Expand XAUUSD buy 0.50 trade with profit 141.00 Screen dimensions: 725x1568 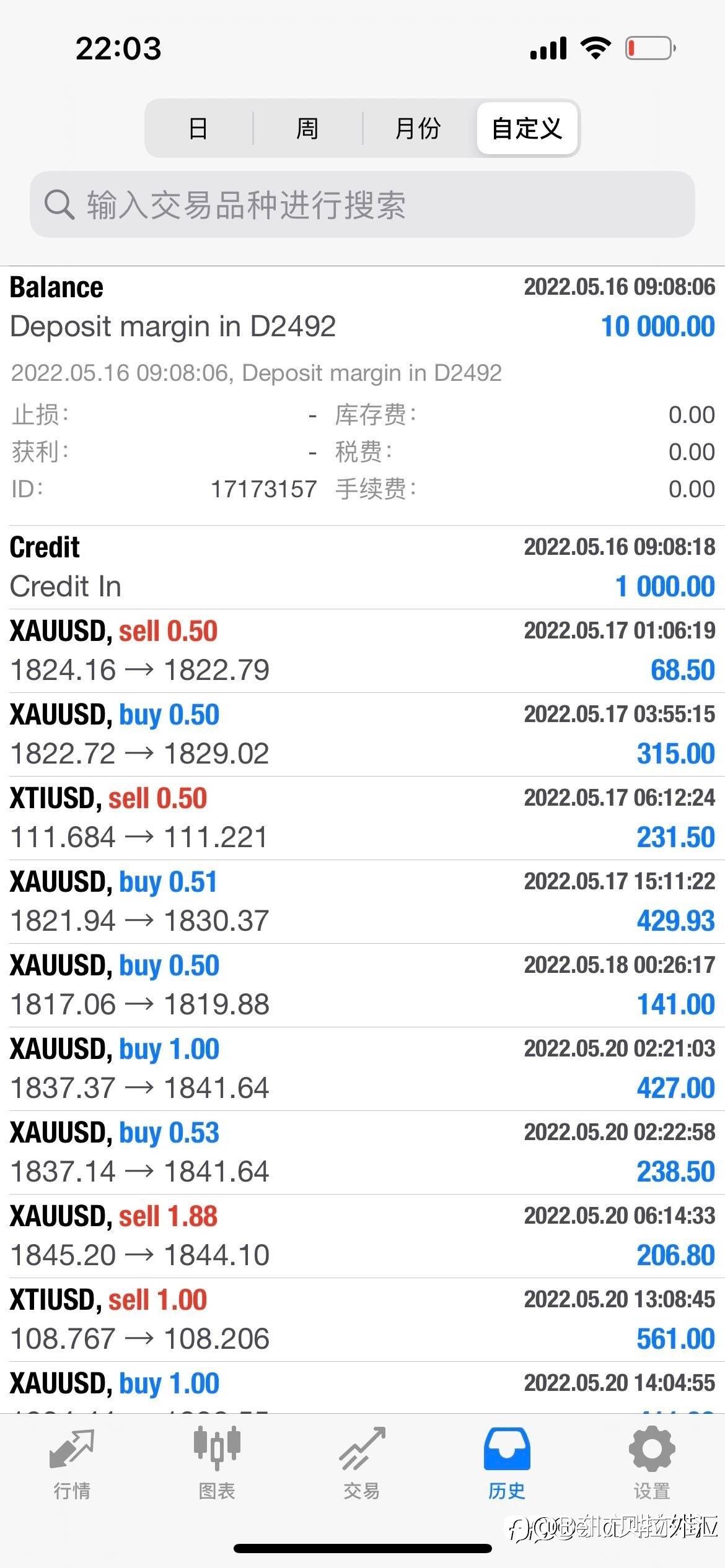click(x=362, y=985)
